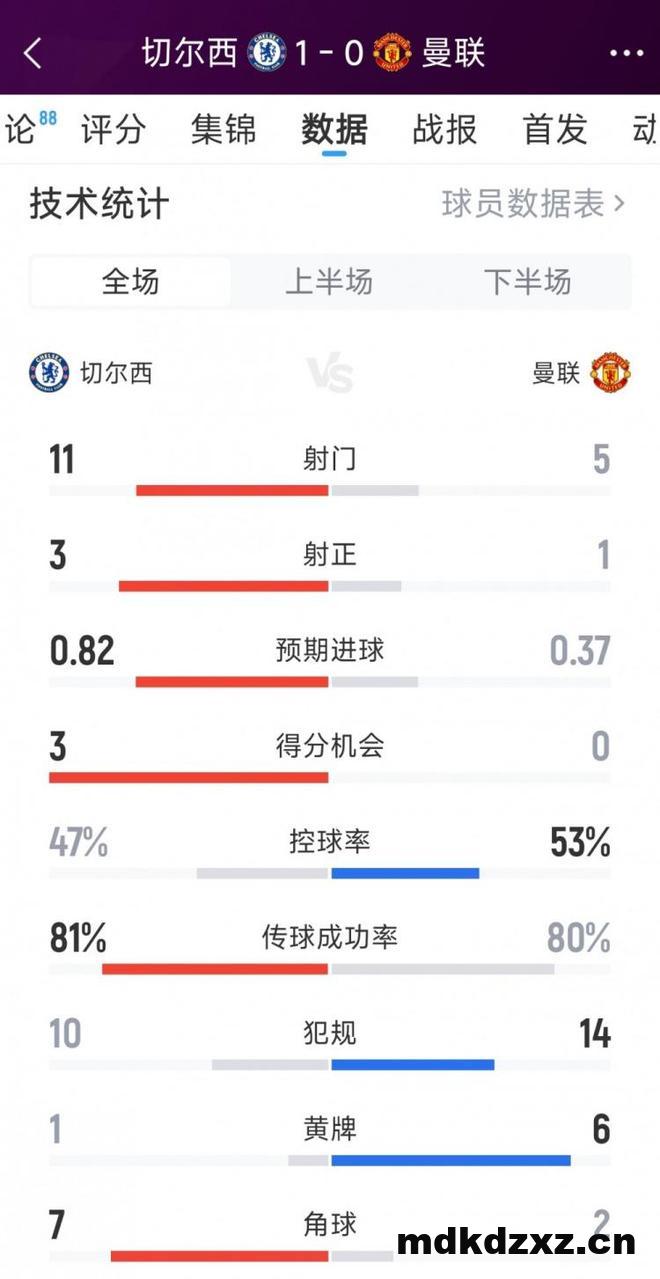This screenshot has width=660, height=1279.
Task: Open the three-dot overflow menu
Action: [626, 53]
